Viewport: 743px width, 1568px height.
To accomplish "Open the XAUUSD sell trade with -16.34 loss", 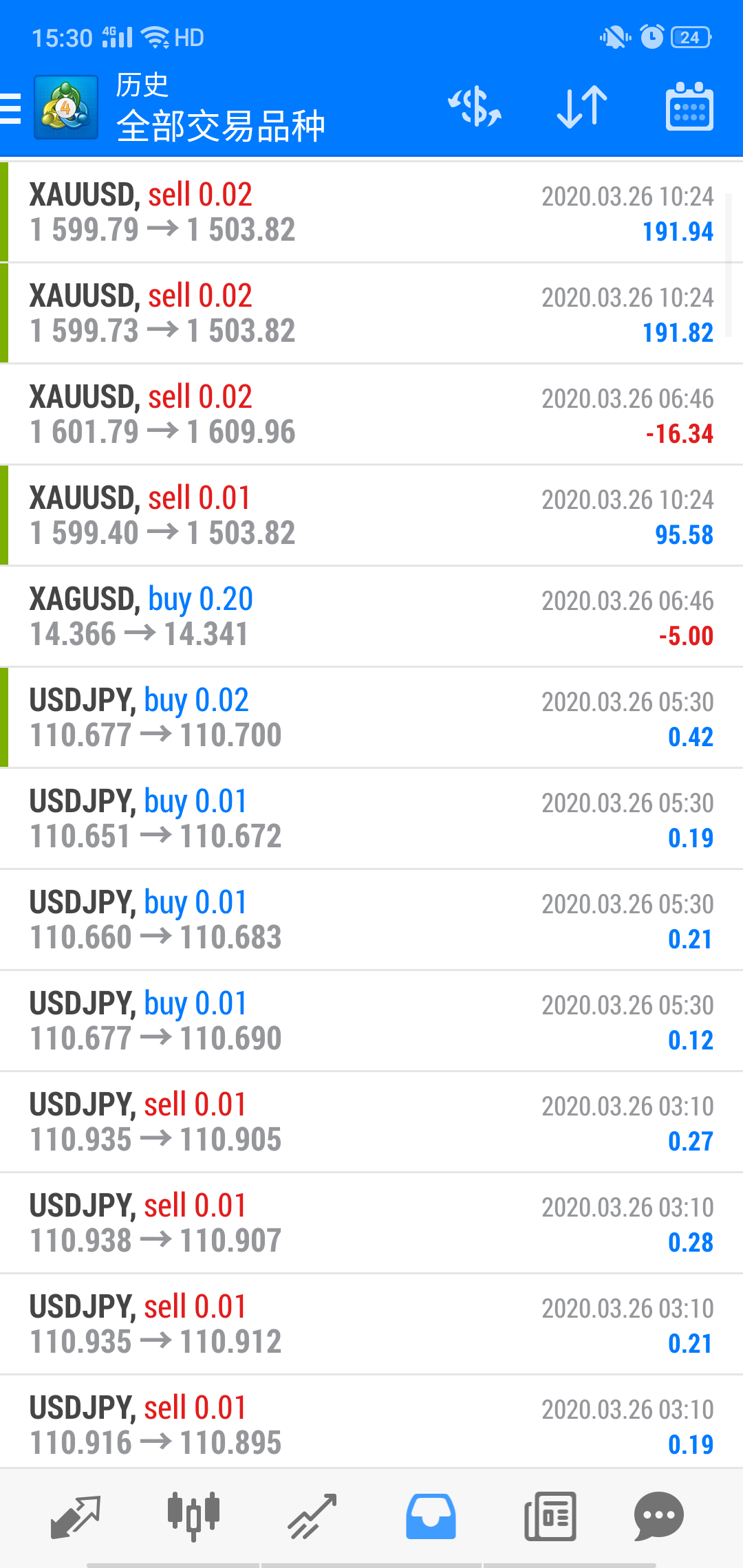I will 371,414.
